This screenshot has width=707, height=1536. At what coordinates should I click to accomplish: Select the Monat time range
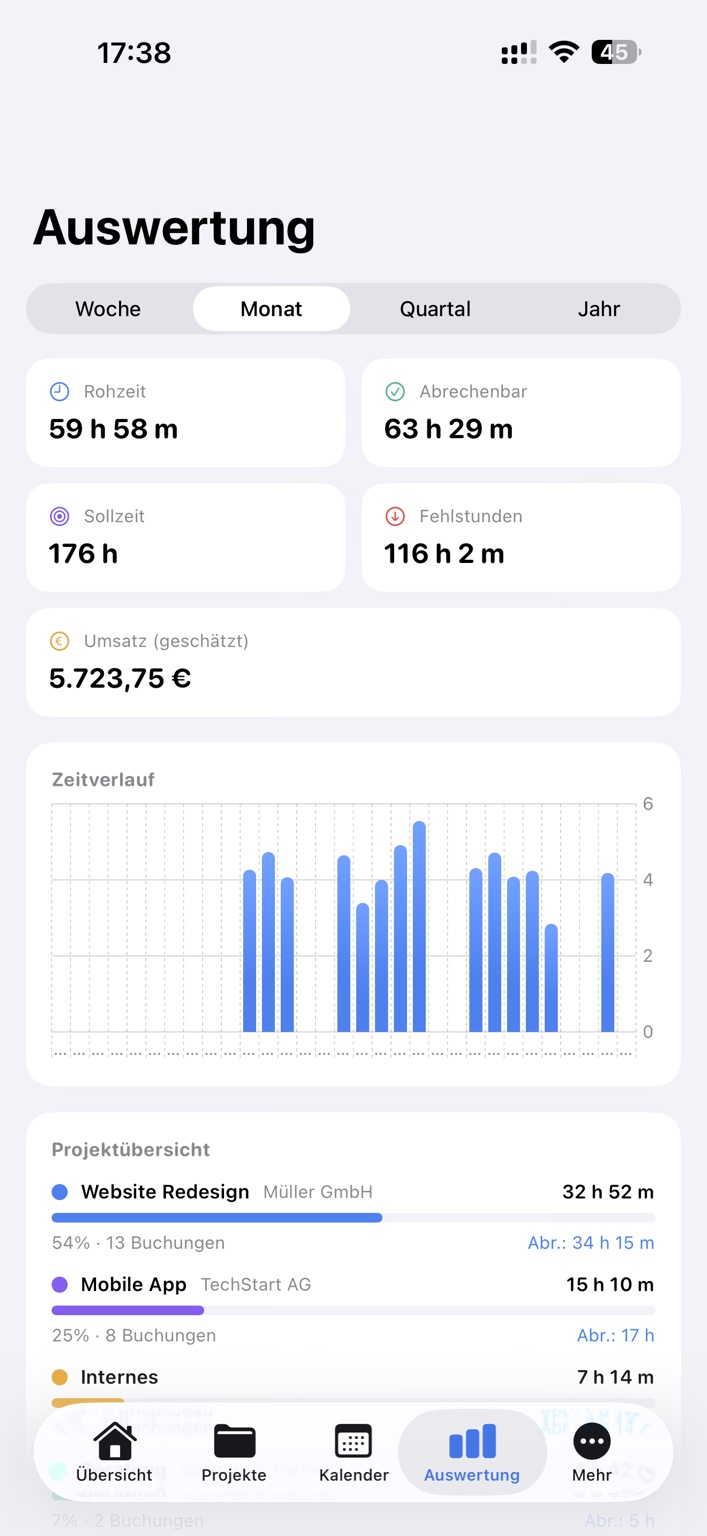pyautogui.click(x=271, y=309)
